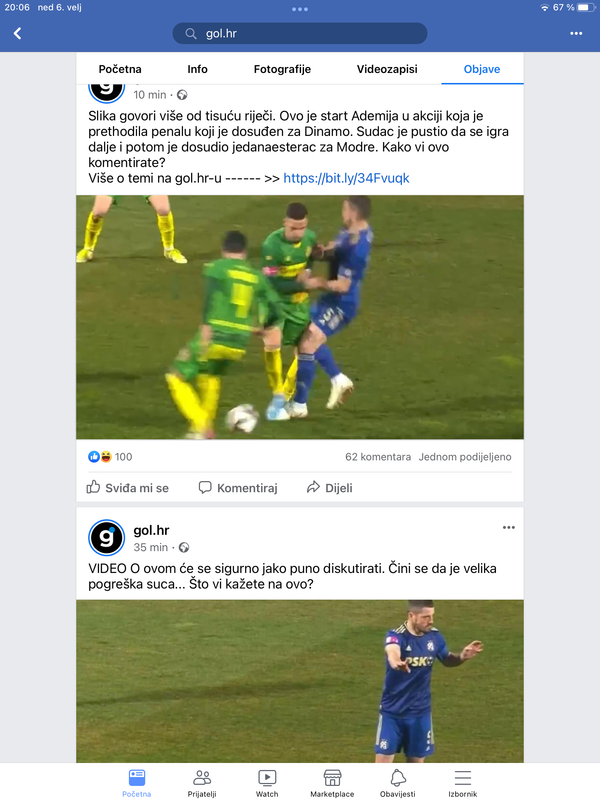
Task: Open Marketplace from the bottom bar
Action: [332, 782]
